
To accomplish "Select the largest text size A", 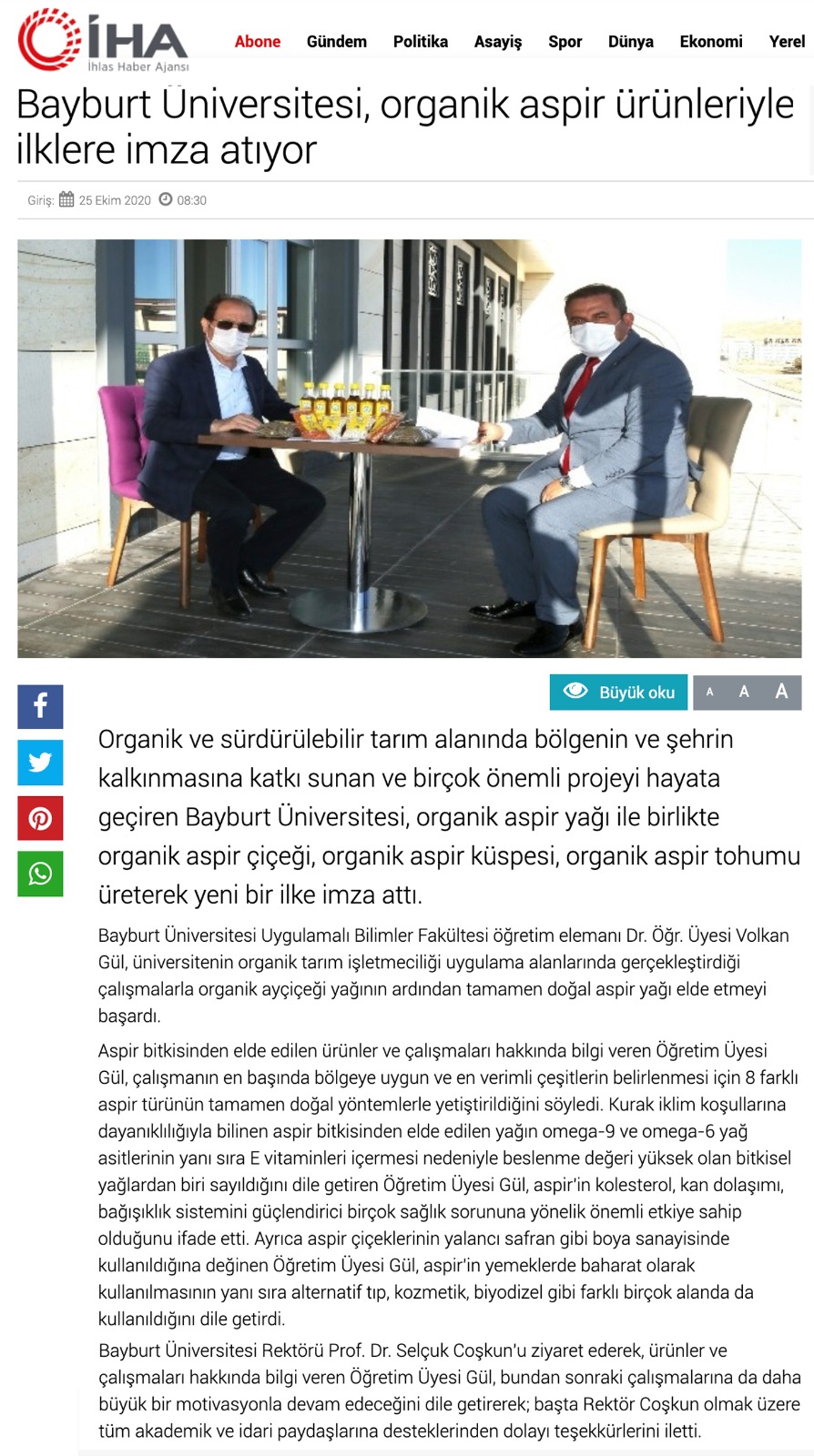I will coord(781,693).
